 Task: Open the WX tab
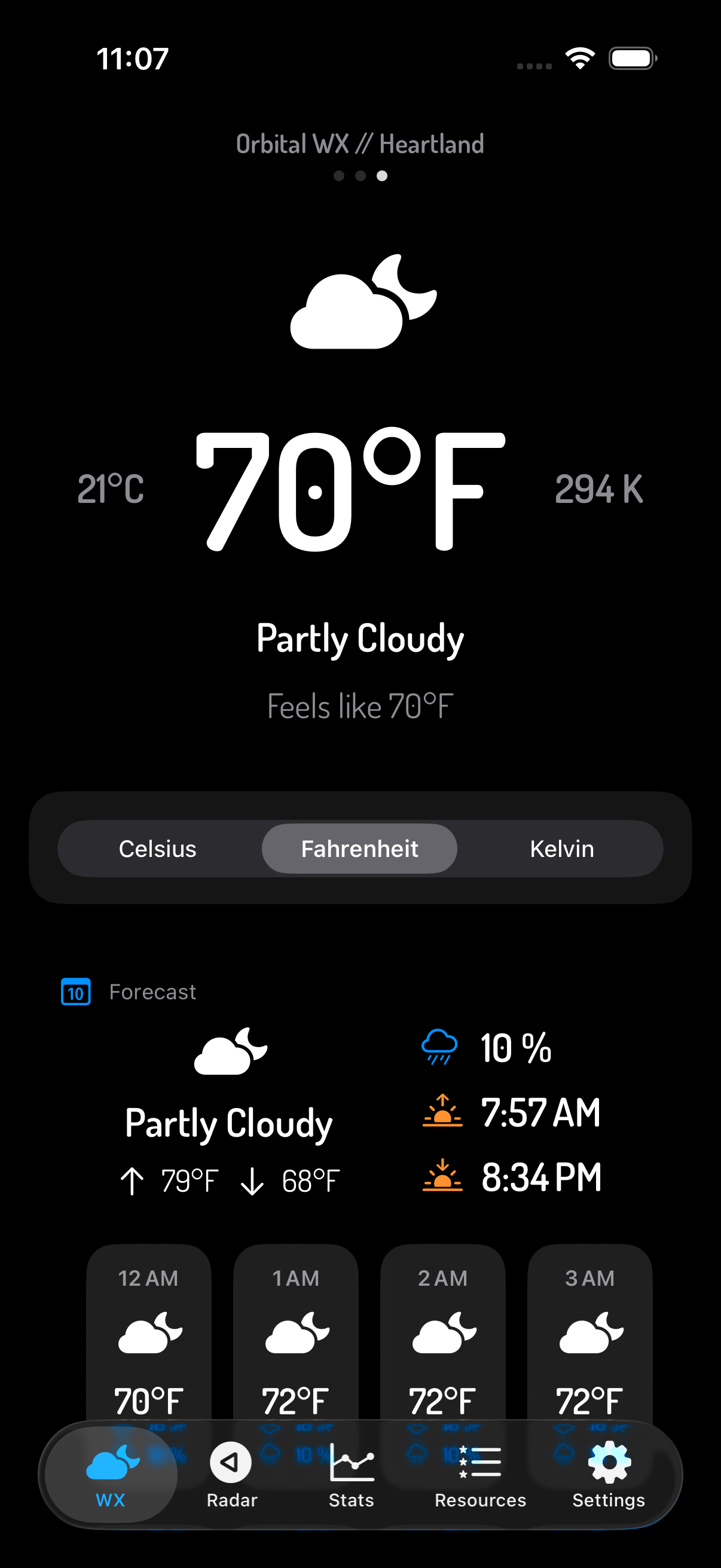(x=111, y=1475)
